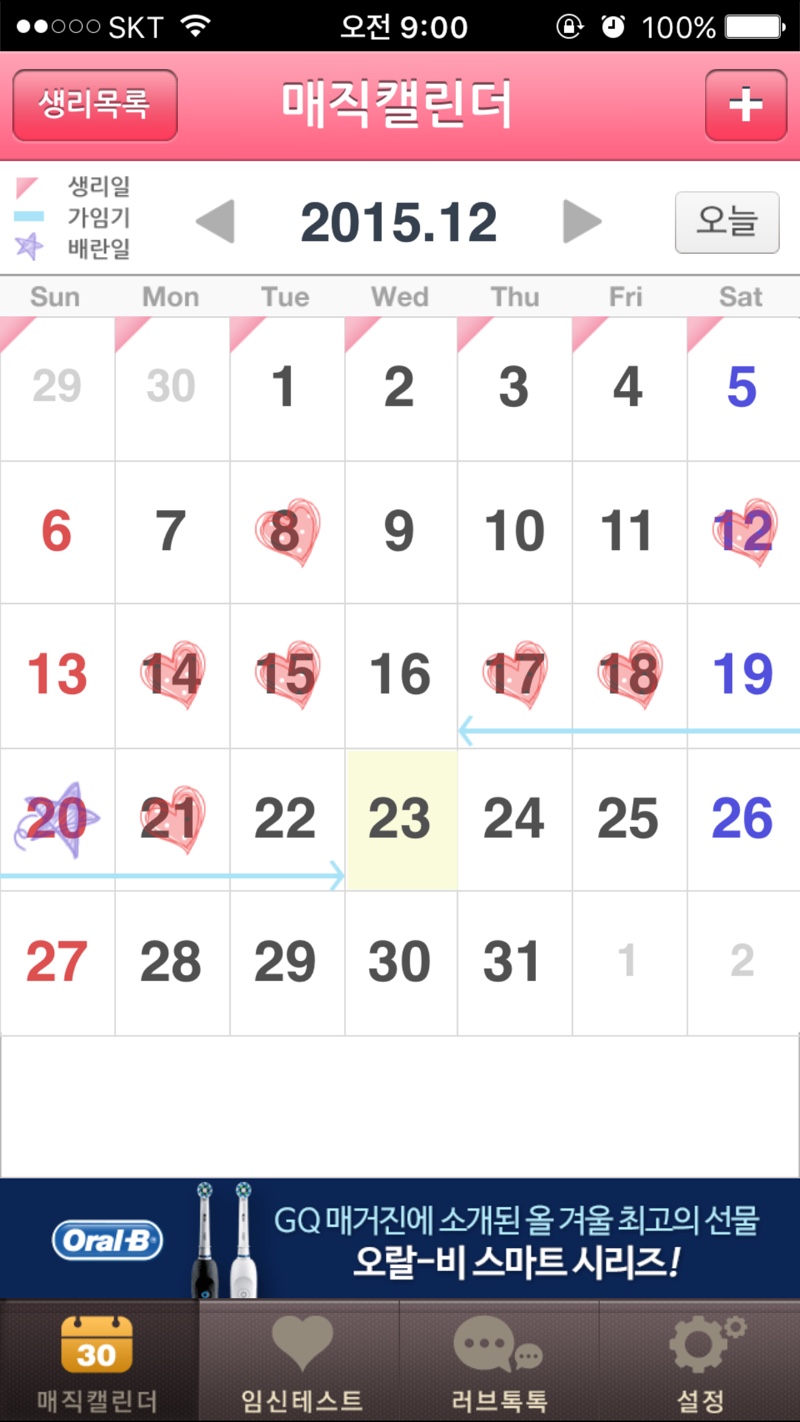The image size is (800, 1422).
Task: Open the 설정 settings tab
Action: [700, 1361]
